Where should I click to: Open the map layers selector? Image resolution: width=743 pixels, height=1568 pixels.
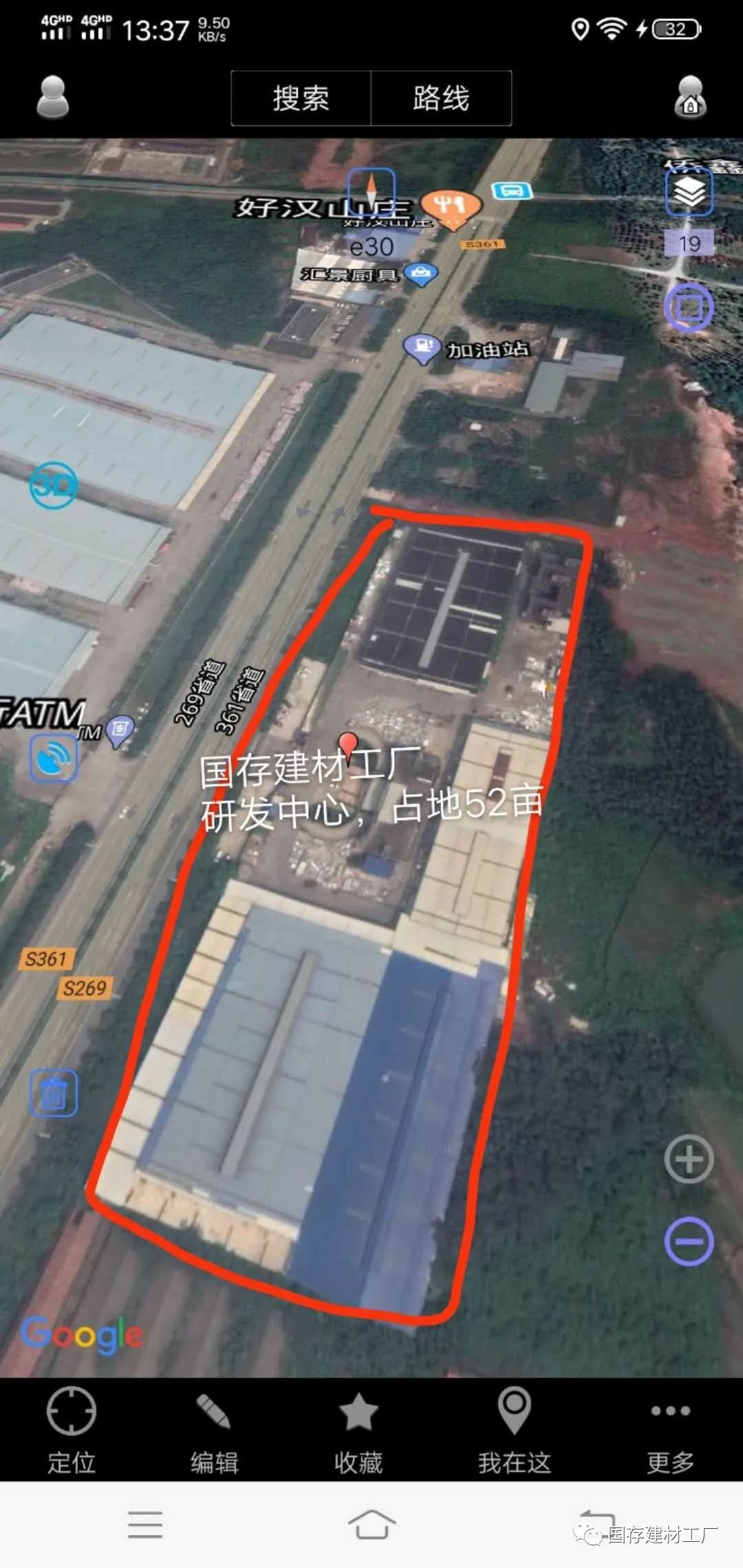coord(689,193)
